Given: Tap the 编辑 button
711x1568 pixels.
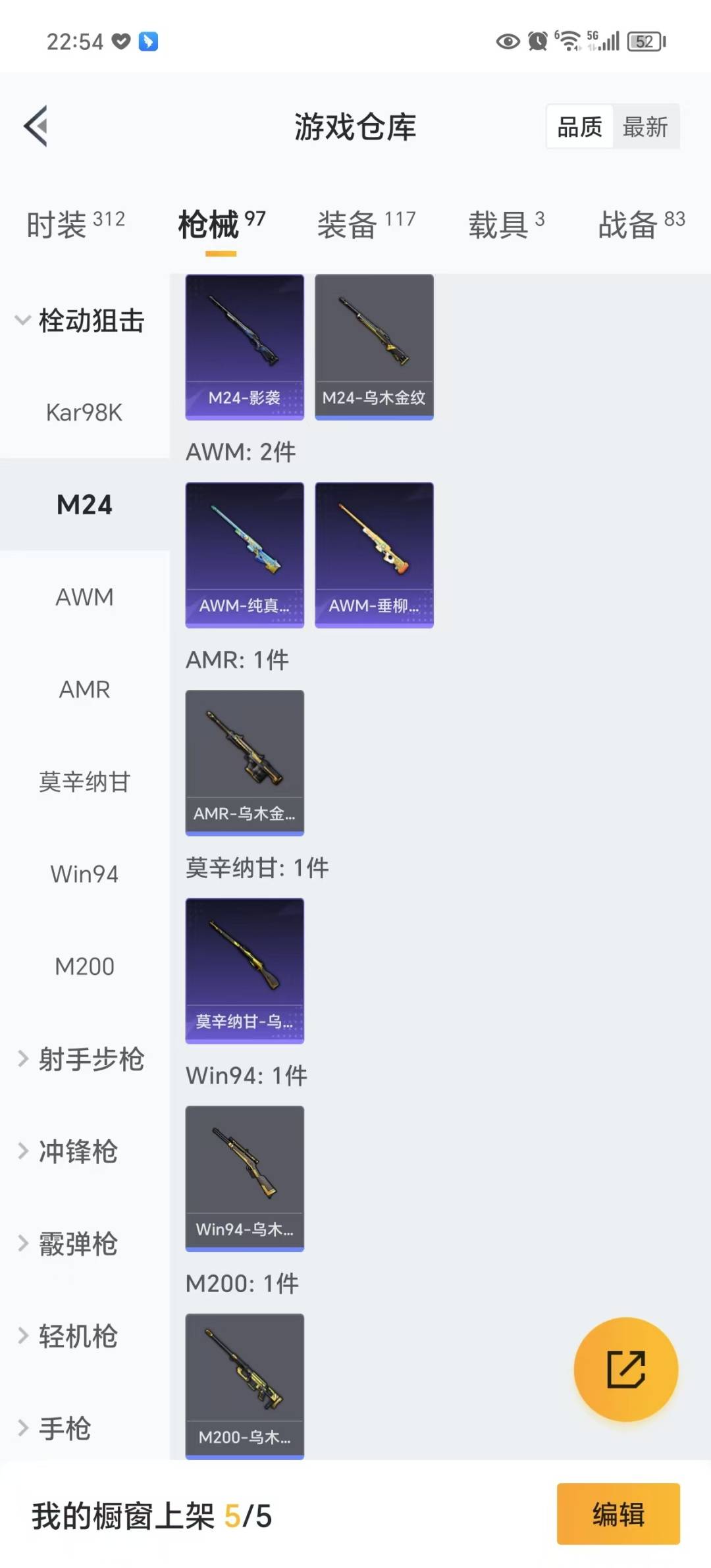Looking at the screenshot, I should pyautogui.click(x=618, y=1513).
